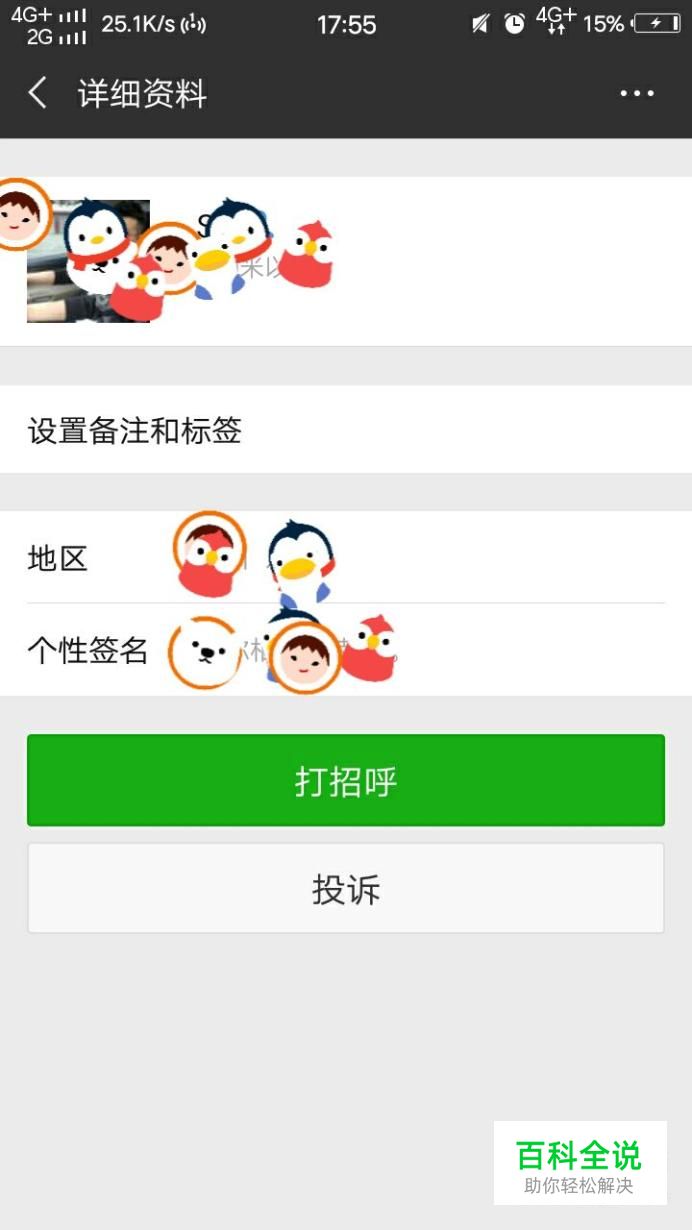
Task: View the contact's profile photo
Action: click(88, 262)
